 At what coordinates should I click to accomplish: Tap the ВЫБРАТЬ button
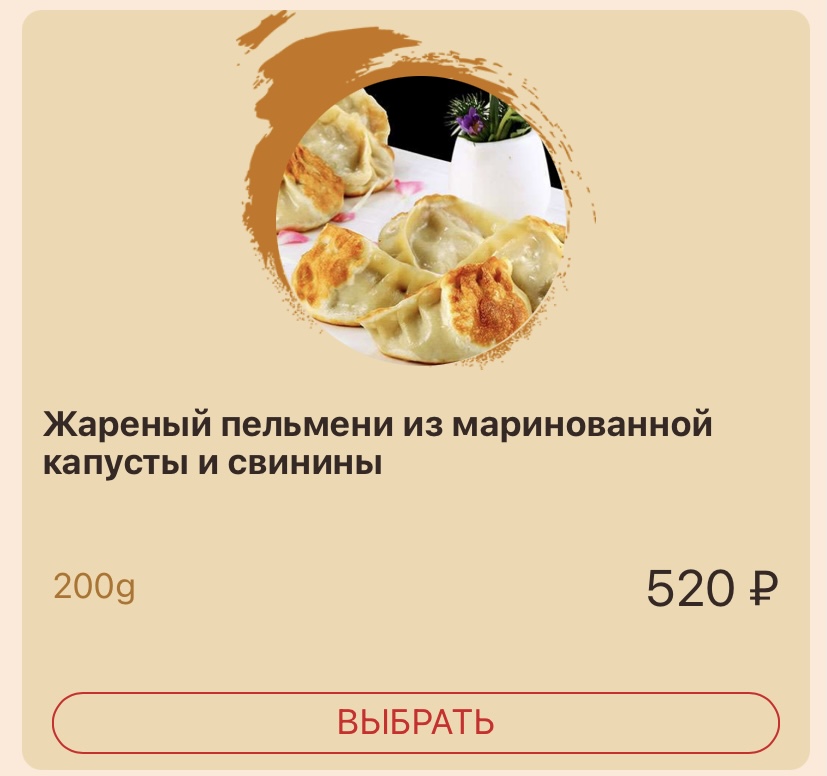point(415,722)
